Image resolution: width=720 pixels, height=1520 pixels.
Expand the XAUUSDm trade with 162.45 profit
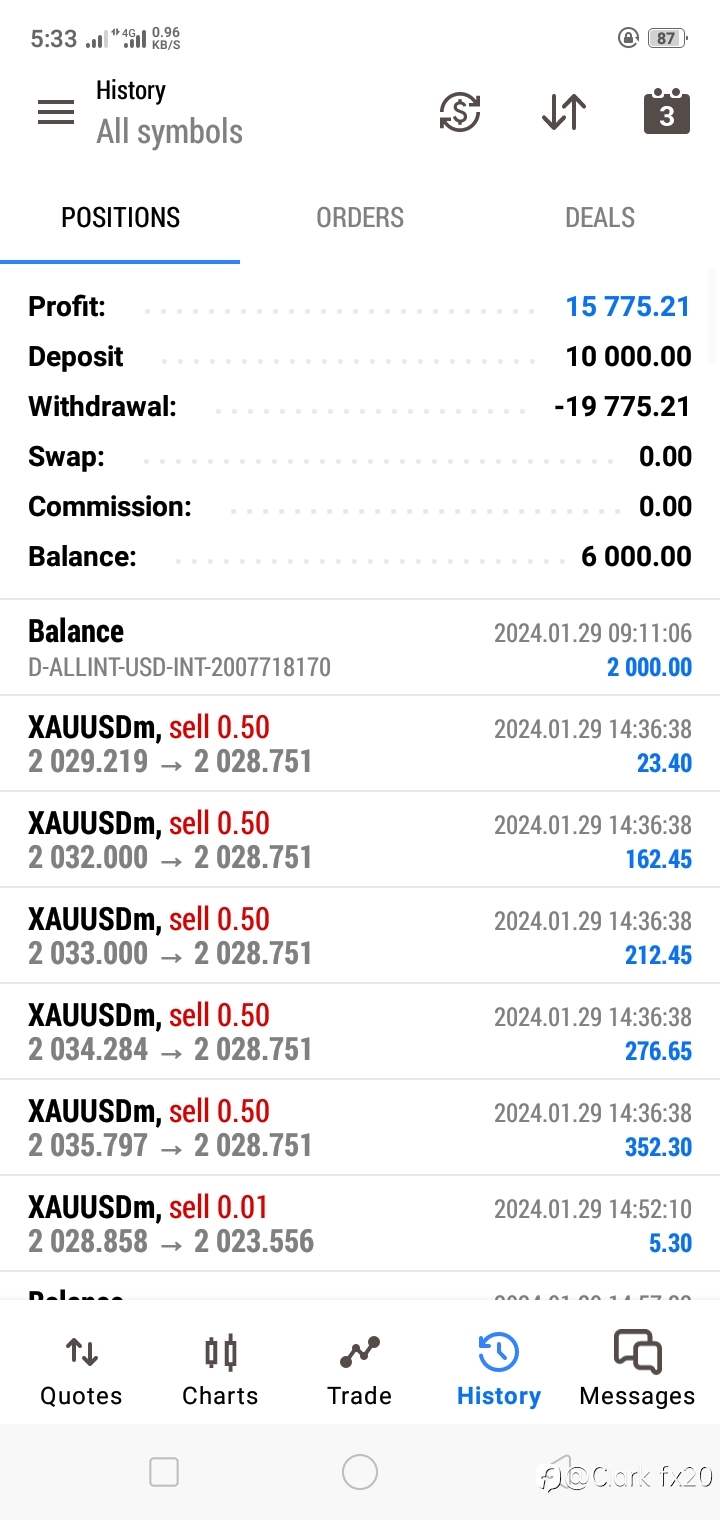(360, 840)
